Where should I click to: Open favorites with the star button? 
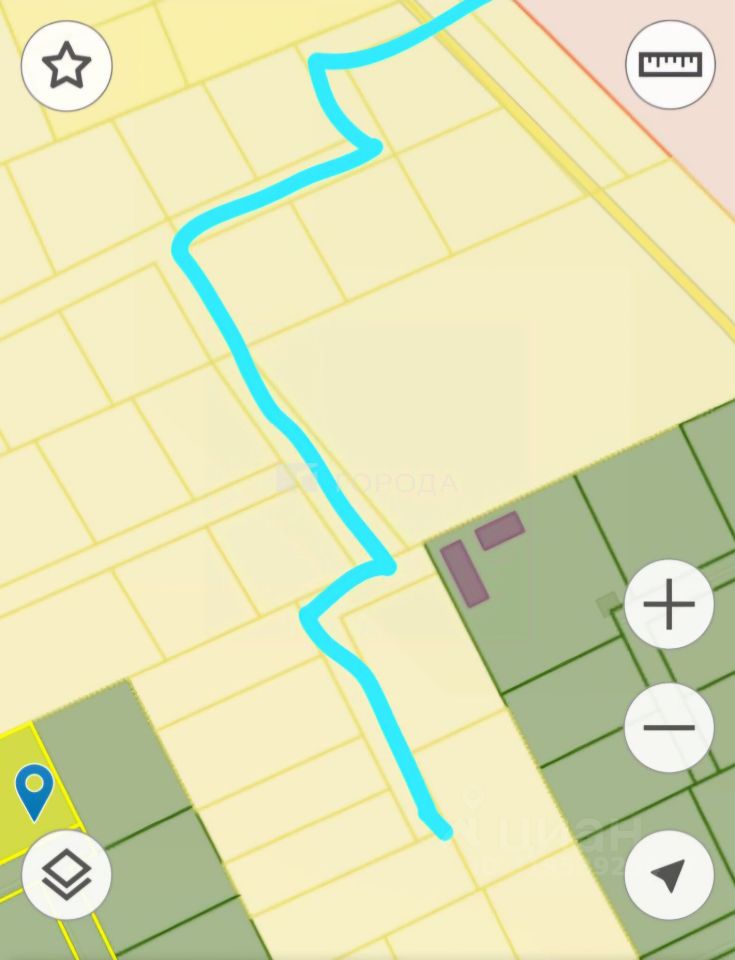point(66,66)
